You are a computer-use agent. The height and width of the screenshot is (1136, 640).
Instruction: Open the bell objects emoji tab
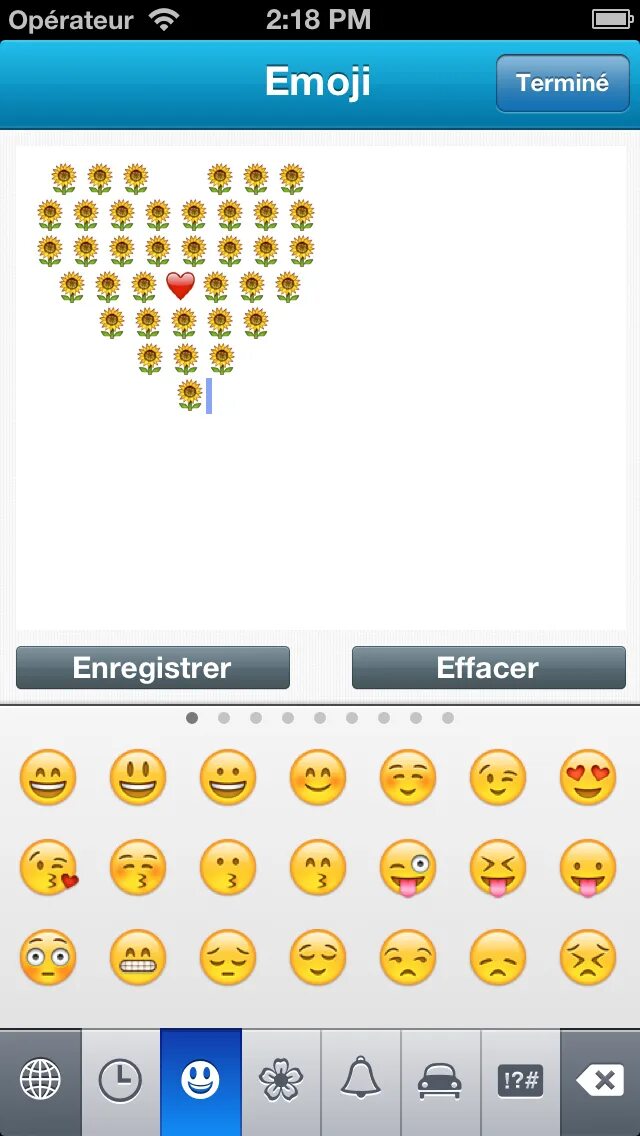(x=360, y=1080)
